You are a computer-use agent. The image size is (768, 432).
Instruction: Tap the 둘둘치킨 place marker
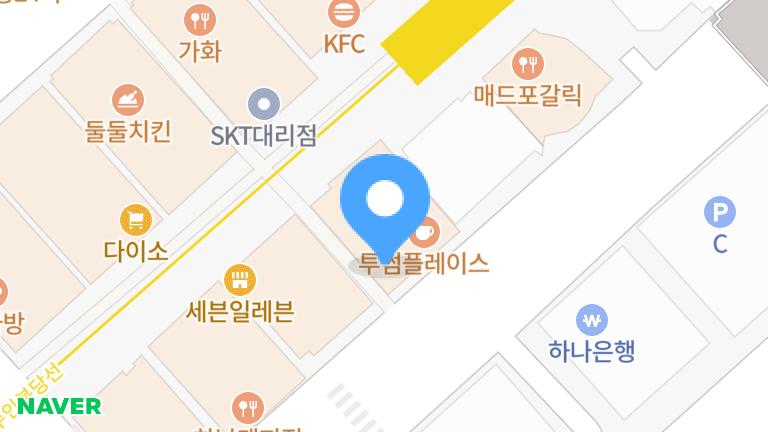[128, 101]
